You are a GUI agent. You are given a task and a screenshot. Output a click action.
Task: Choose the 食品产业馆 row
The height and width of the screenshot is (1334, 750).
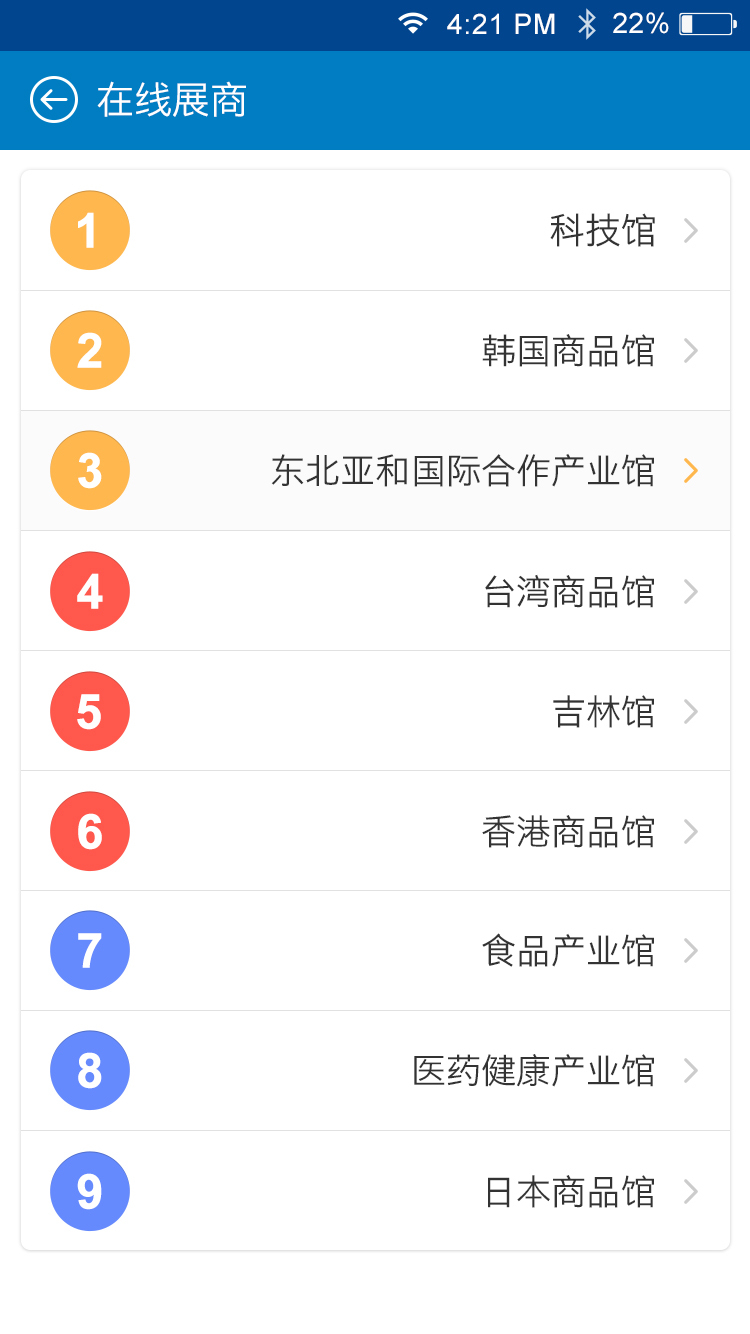[x=375, y=951]
